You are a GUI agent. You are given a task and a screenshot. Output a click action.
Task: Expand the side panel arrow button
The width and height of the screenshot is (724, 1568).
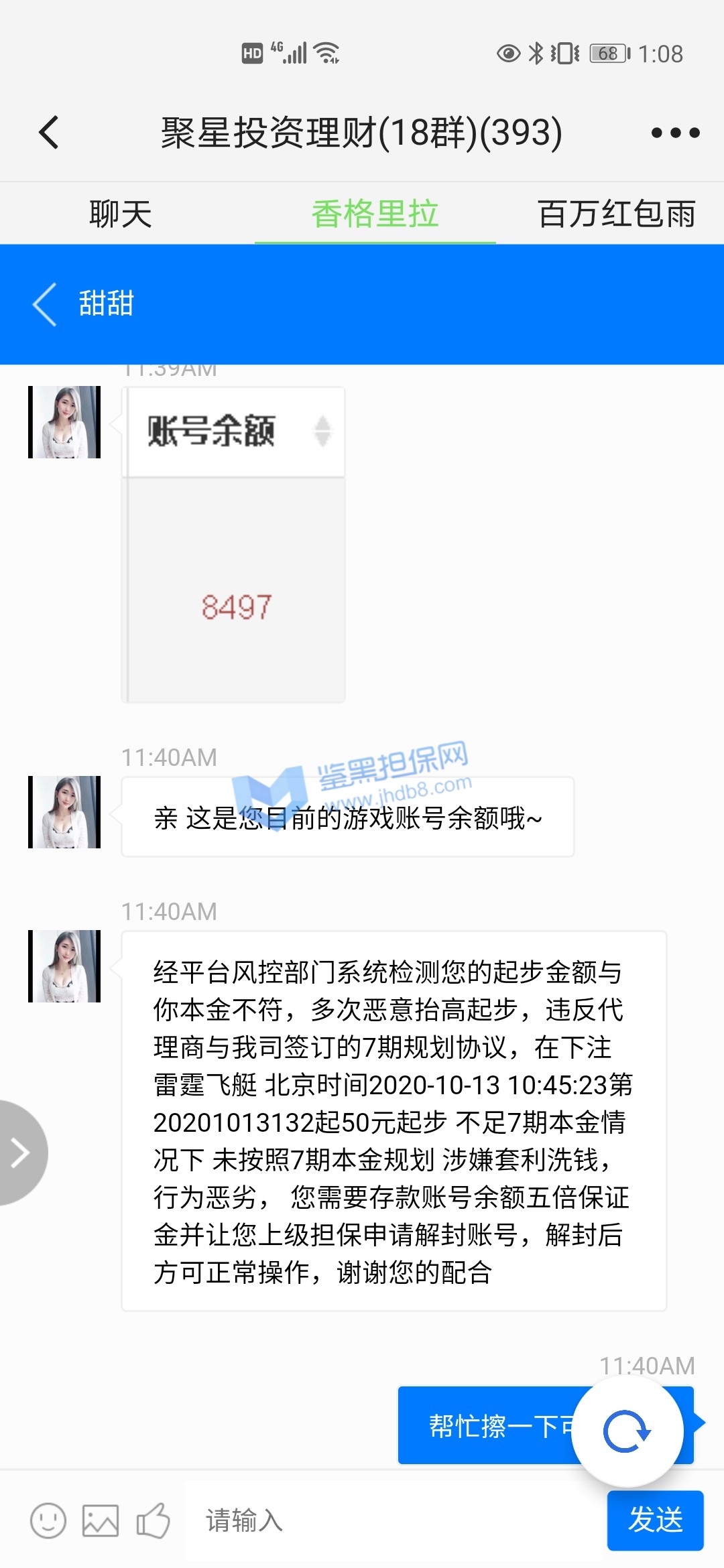click(20, 1153)
